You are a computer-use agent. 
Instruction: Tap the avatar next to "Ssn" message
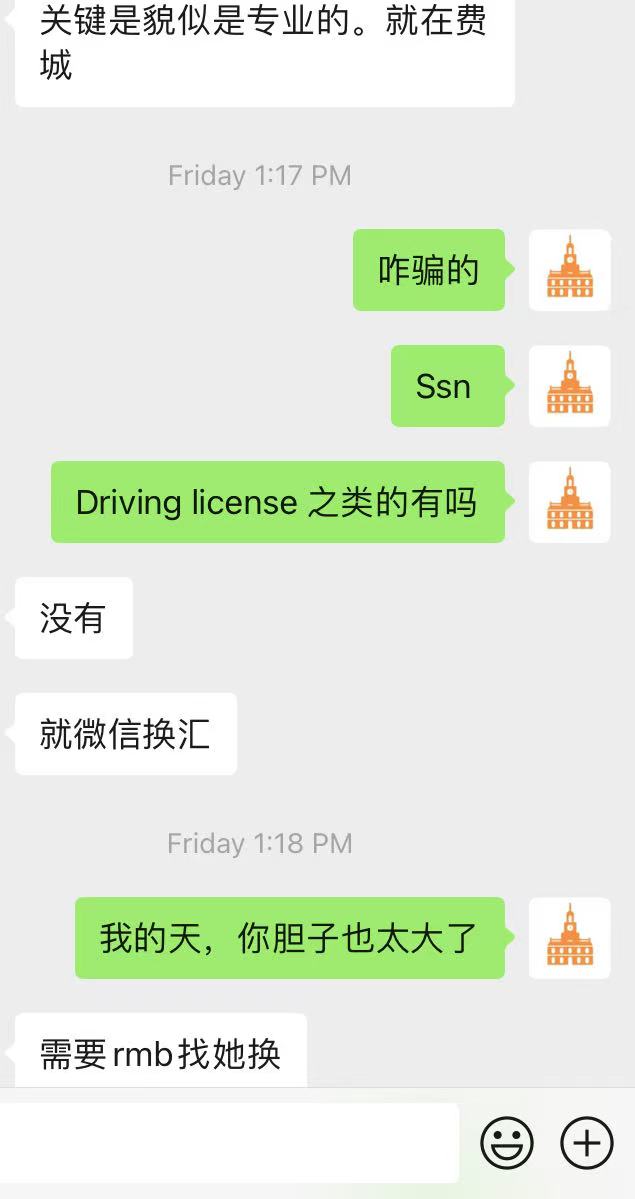point(569,386)
